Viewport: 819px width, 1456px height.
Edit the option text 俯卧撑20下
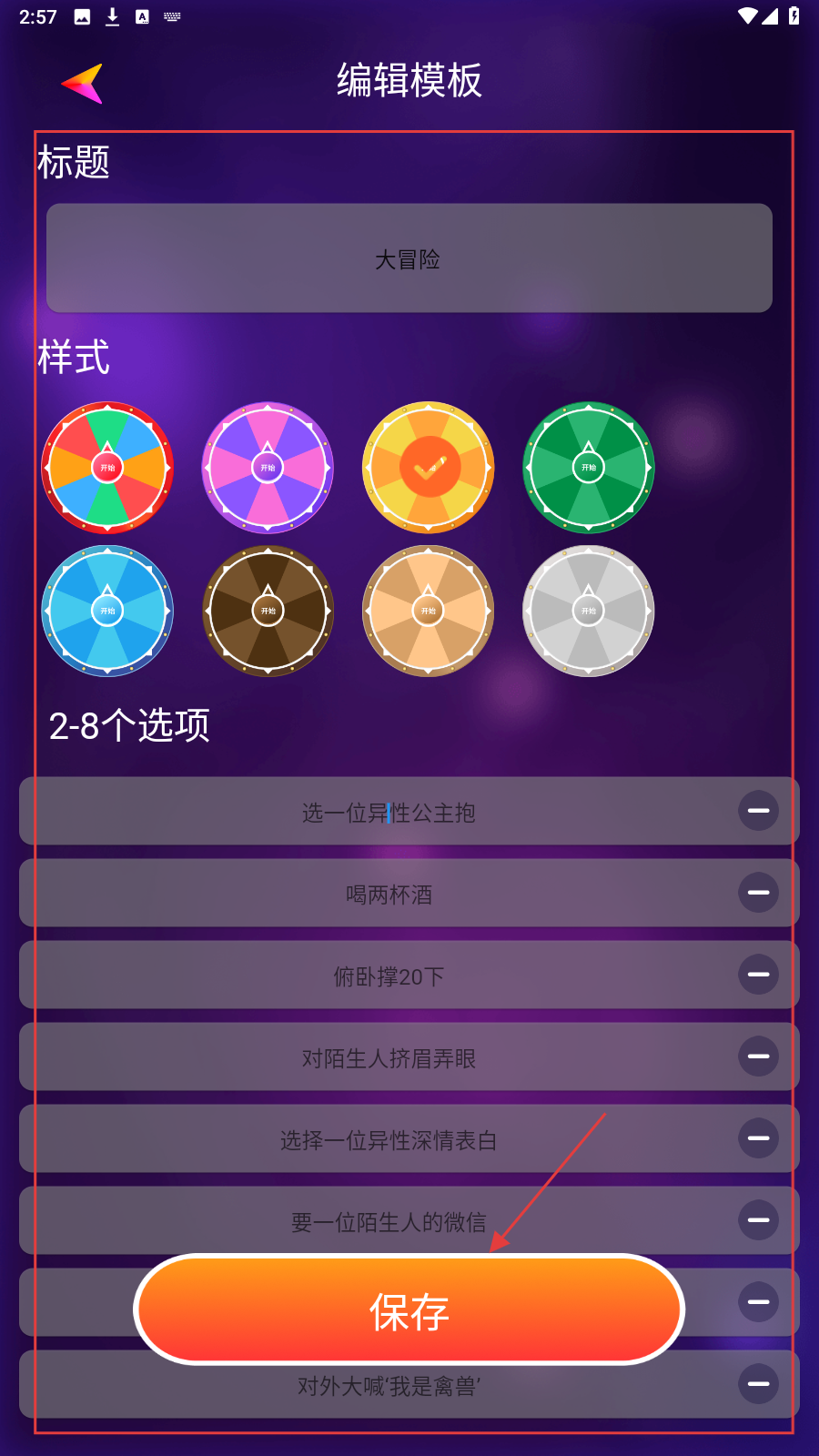point(389,976)
